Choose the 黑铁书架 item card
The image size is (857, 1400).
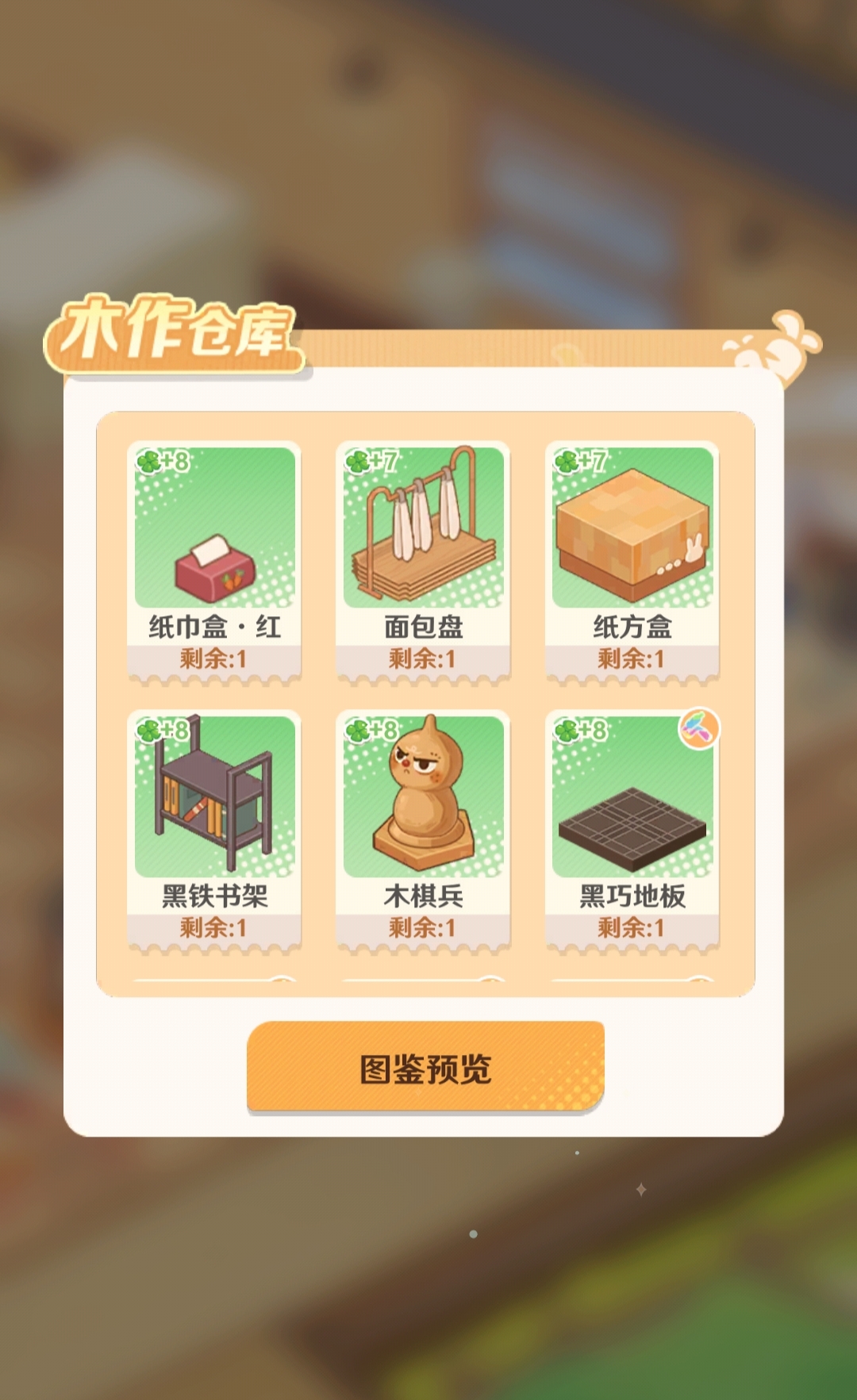pos(214,830)
